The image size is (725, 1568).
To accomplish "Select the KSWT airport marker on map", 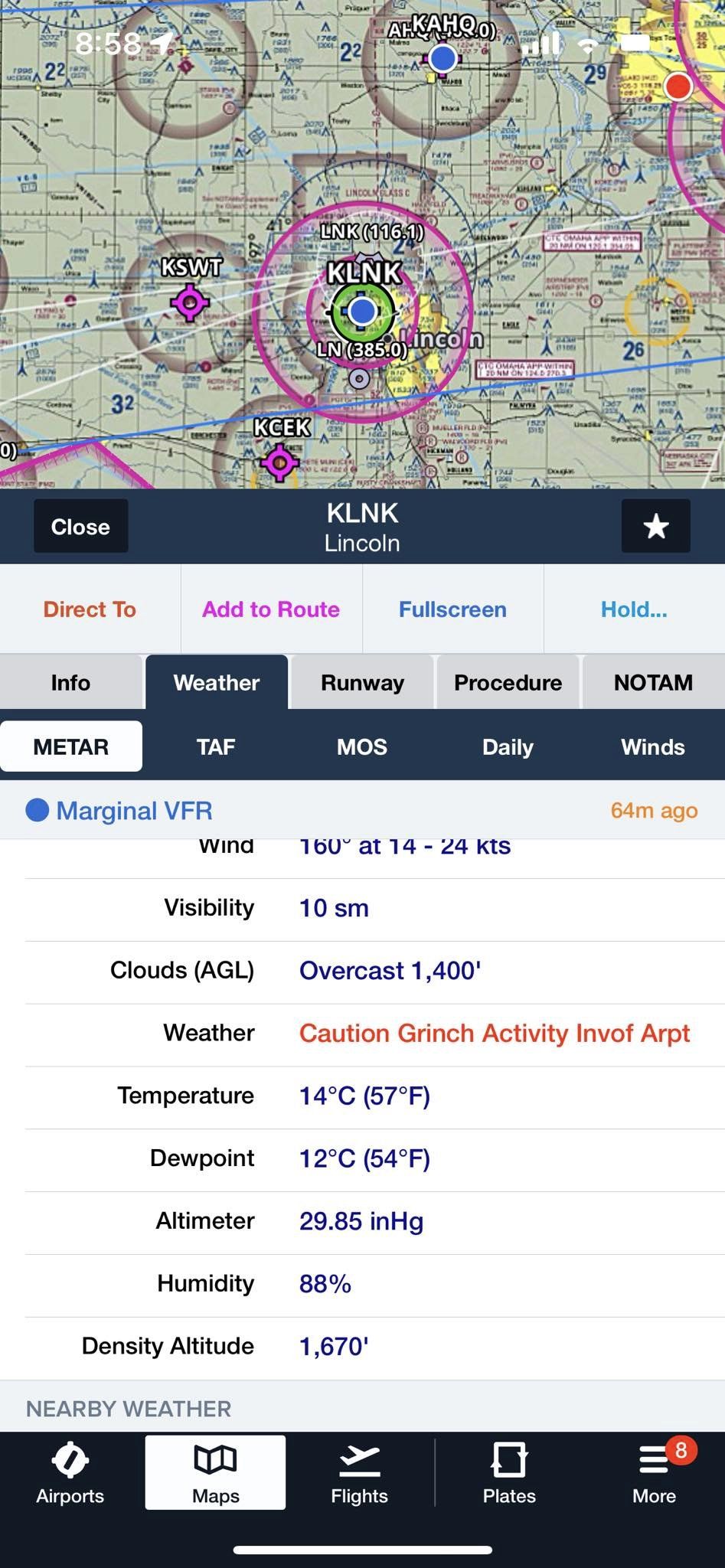I will click(x=190, y=302).
